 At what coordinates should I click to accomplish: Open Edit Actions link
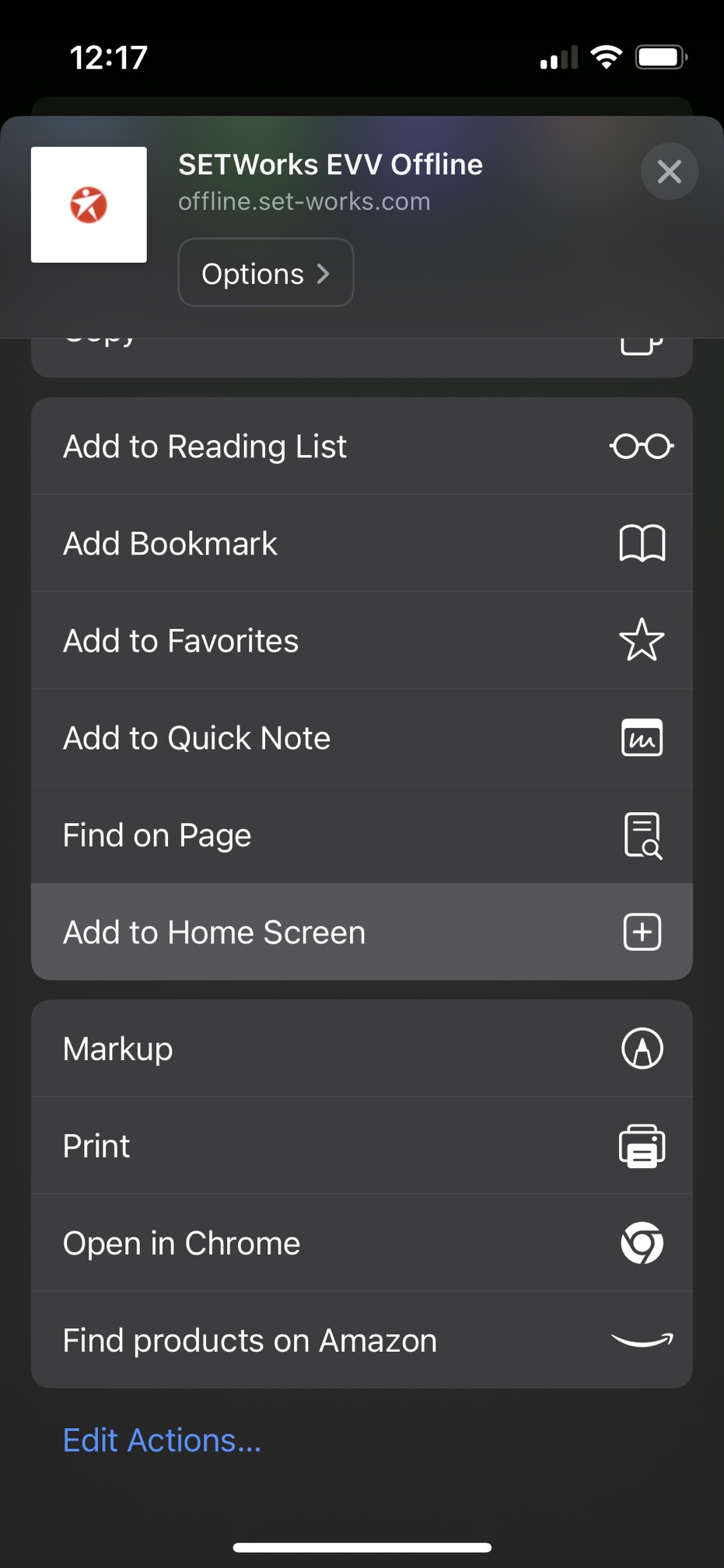[162, 1440]
